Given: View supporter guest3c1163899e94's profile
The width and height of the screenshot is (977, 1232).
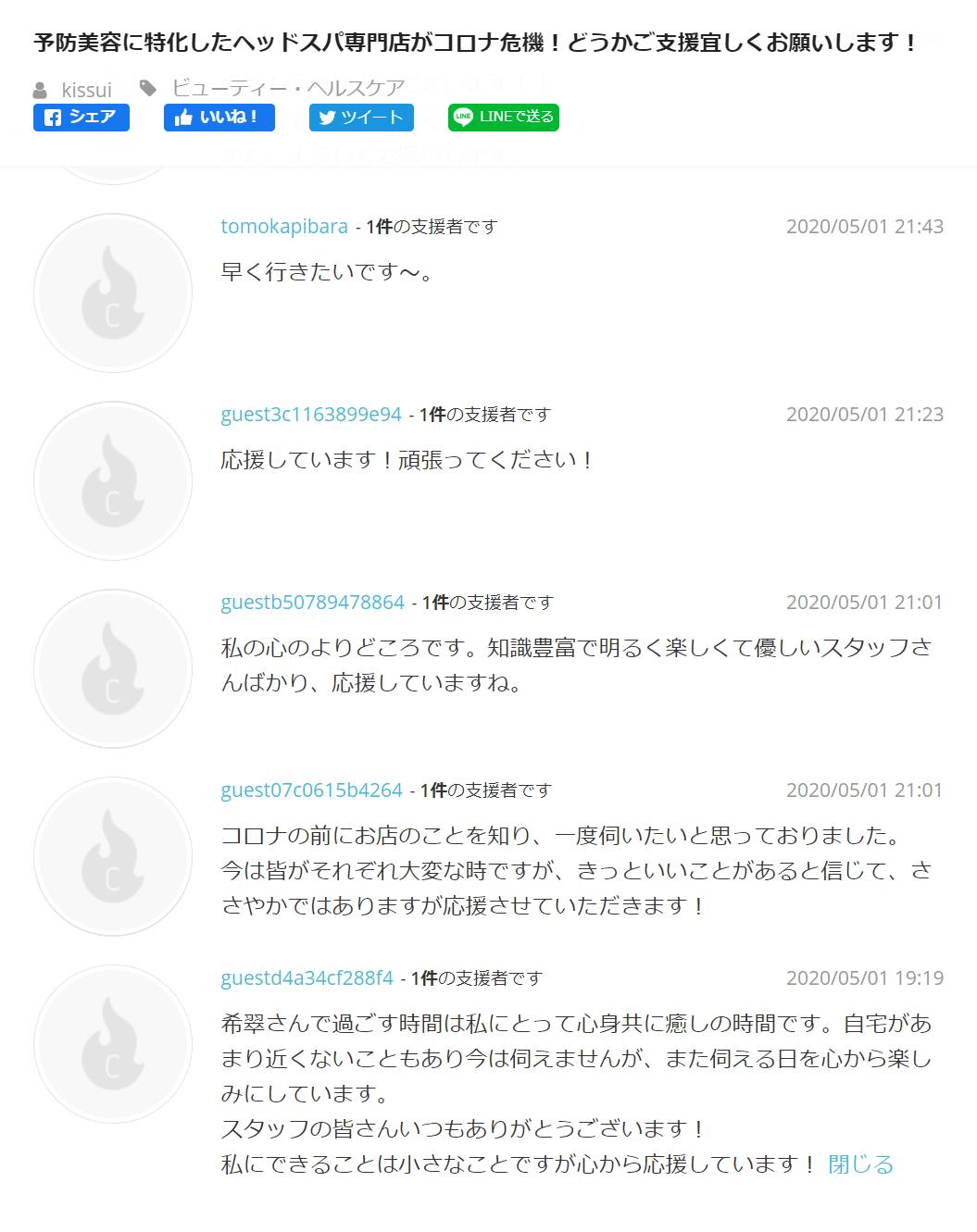Looking at the screenshot, I should coord(311,414).
